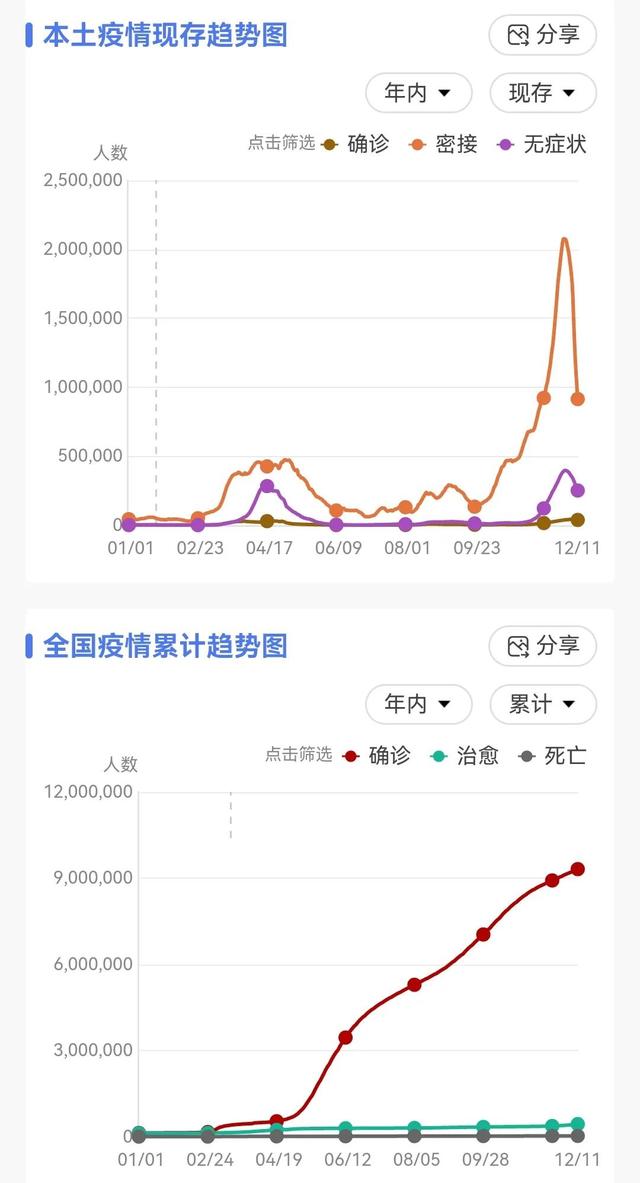Open 年内 dropdown in 全国疫情累计趋势图
This screenshot has width=640, height=1183.
tap(418, 704)
